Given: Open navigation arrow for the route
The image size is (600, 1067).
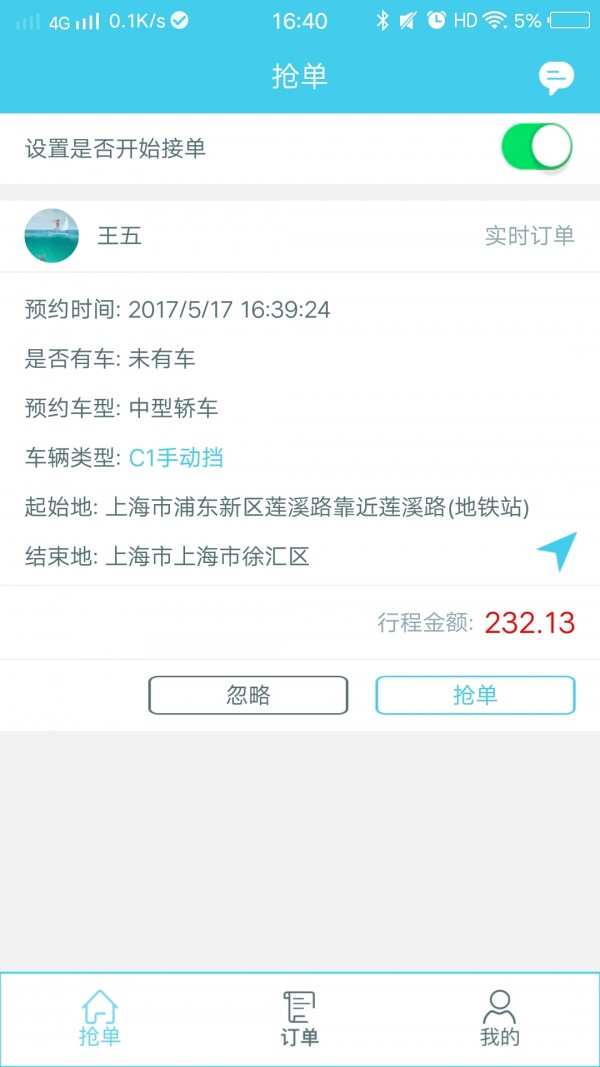Looking at the screenshot, I should 557,550.
